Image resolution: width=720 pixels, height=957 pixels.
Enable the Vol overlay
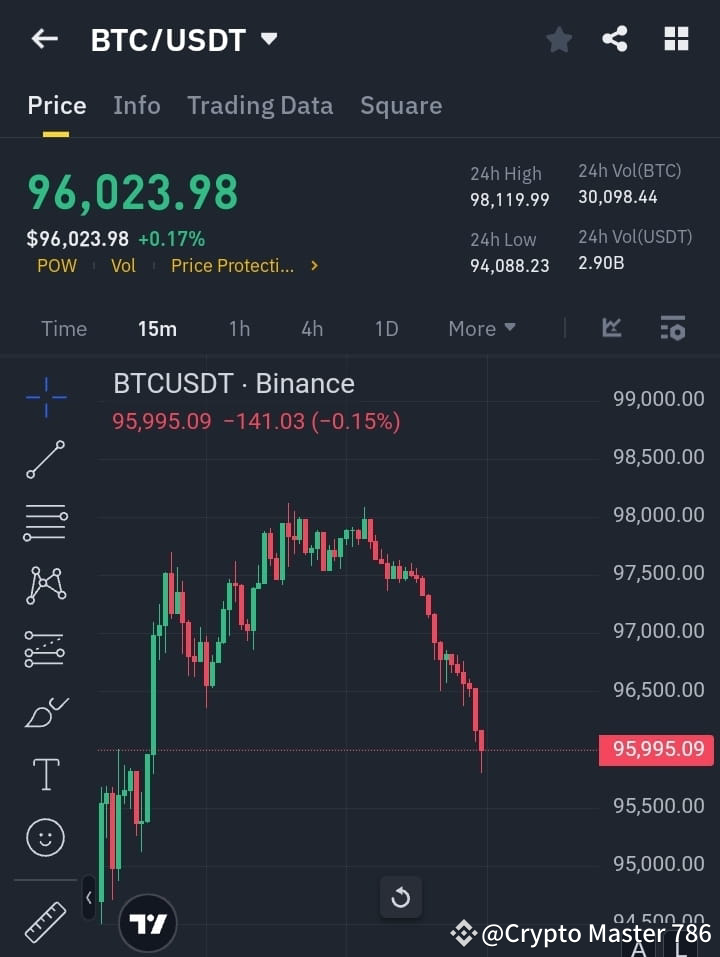(123, 266)
